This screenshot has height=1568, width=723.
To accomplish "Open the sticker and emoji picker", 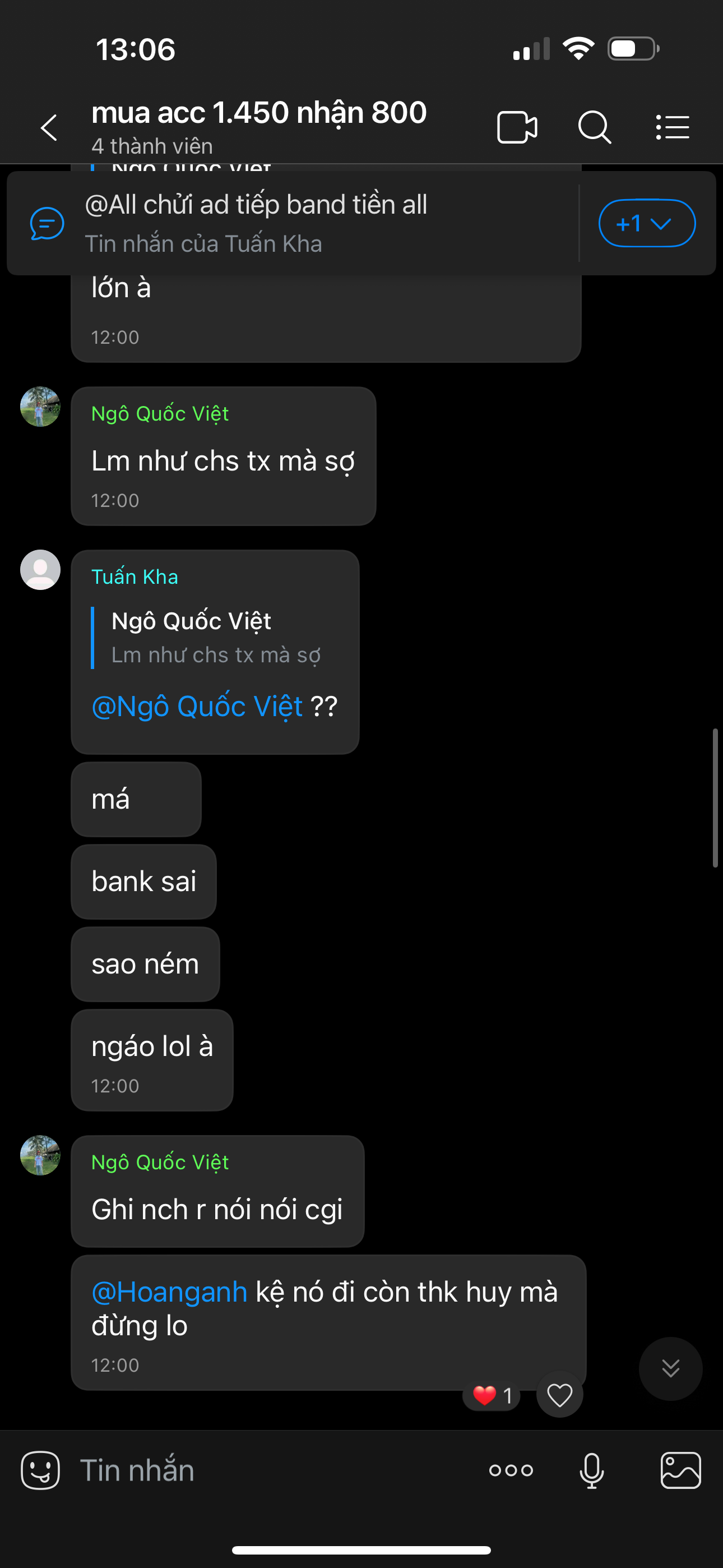I will click(40, 1470).
